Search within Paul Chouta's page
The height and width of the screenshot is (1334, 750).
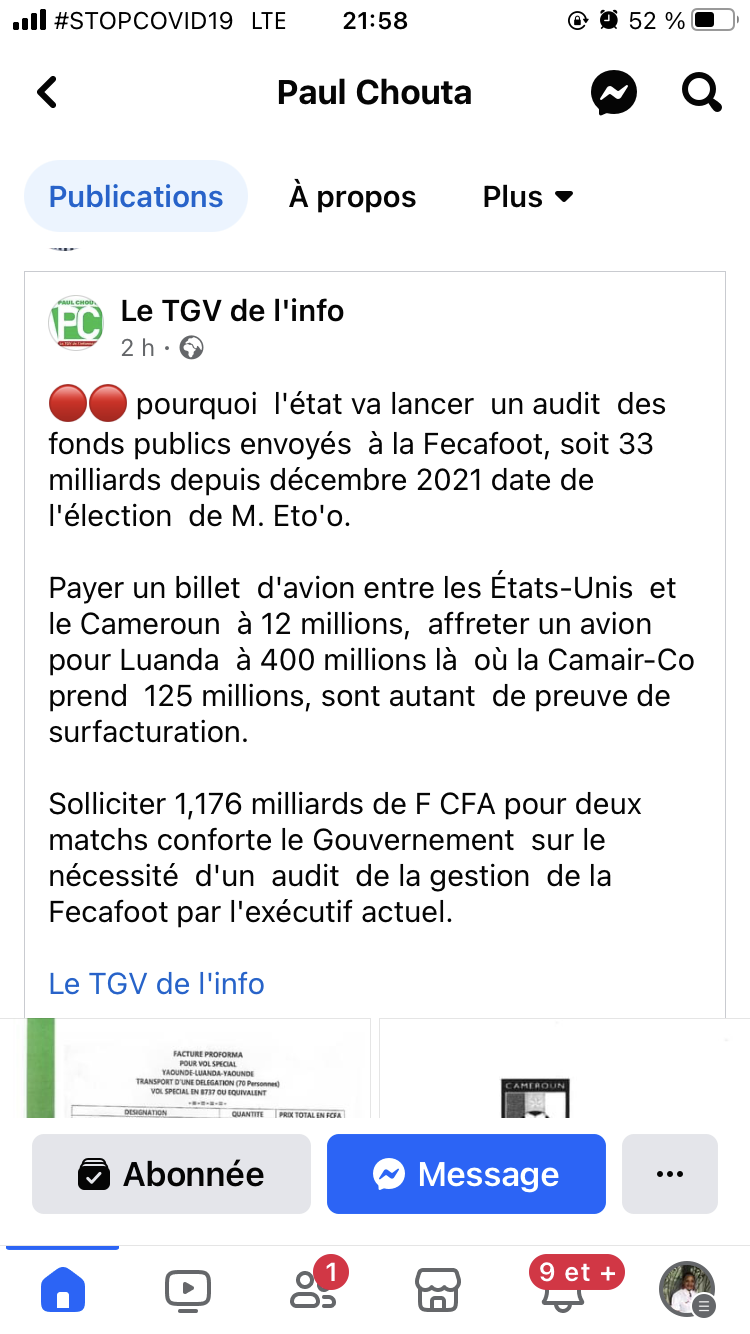[701, 92]
